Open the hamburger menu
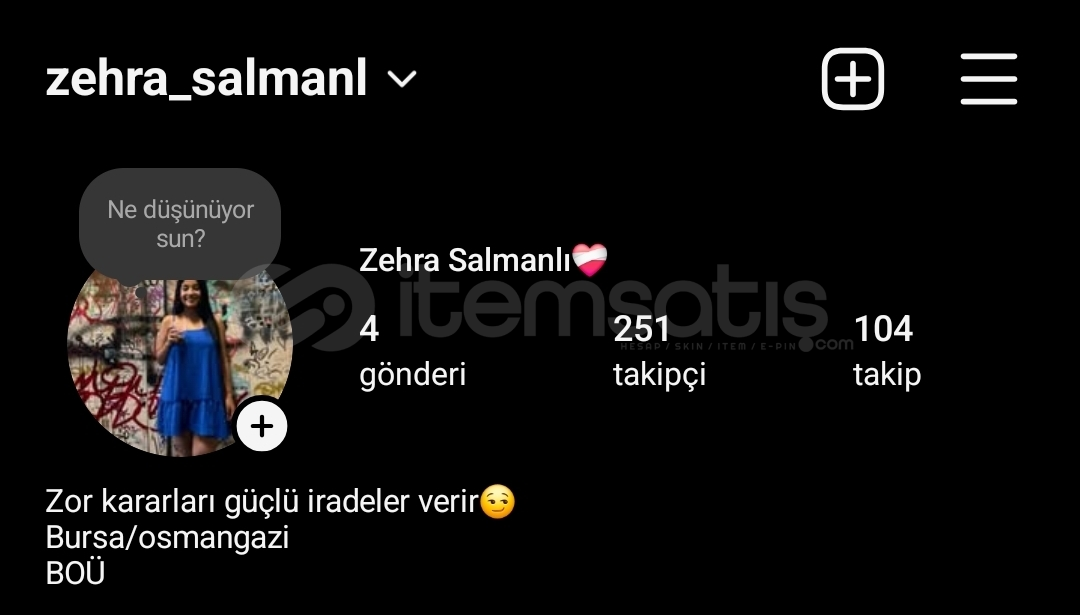Screen dimensions: 1080x615 (988, 79)
